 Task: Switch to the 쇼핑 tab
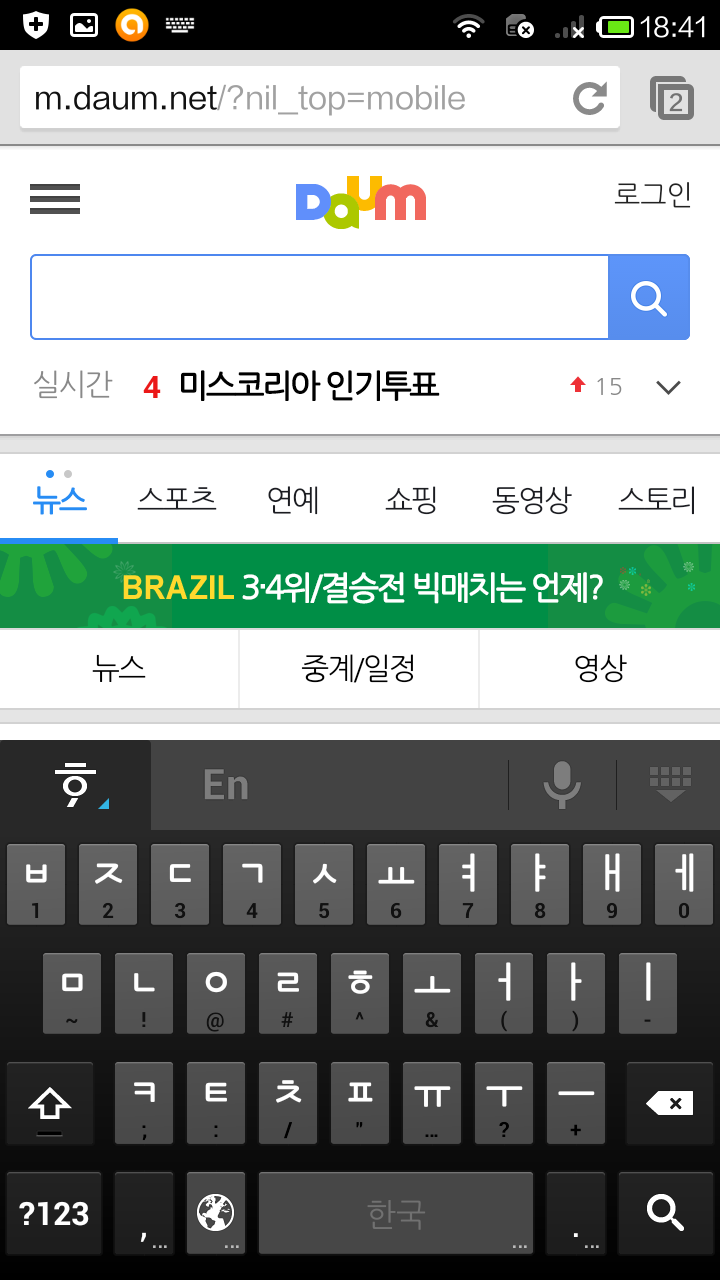[411, 499]
